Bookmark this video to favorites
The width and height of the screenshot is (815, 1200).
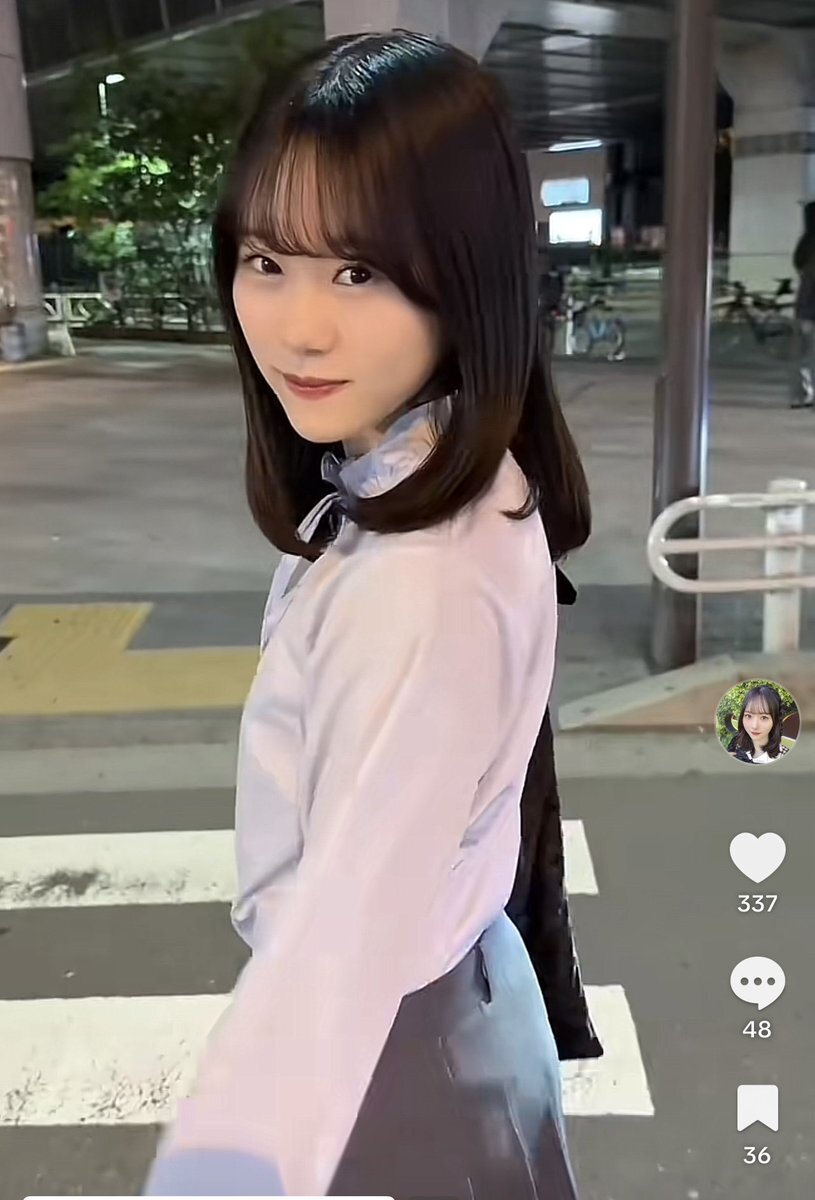coord(757,1108)
